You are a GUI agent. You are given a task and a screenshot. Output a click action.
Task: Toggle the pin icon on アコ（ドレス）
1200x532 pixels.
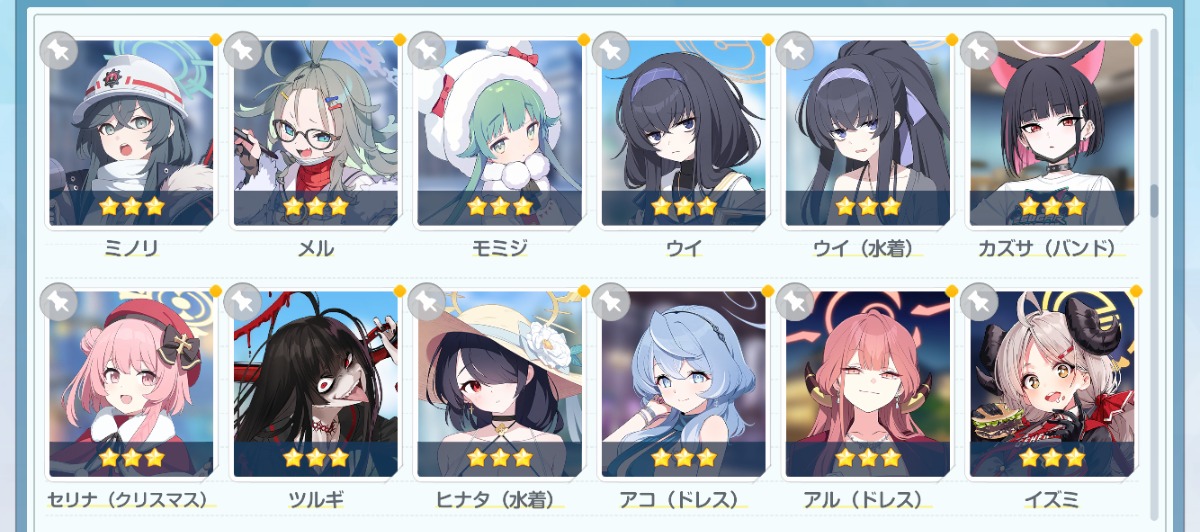(611, 301)
